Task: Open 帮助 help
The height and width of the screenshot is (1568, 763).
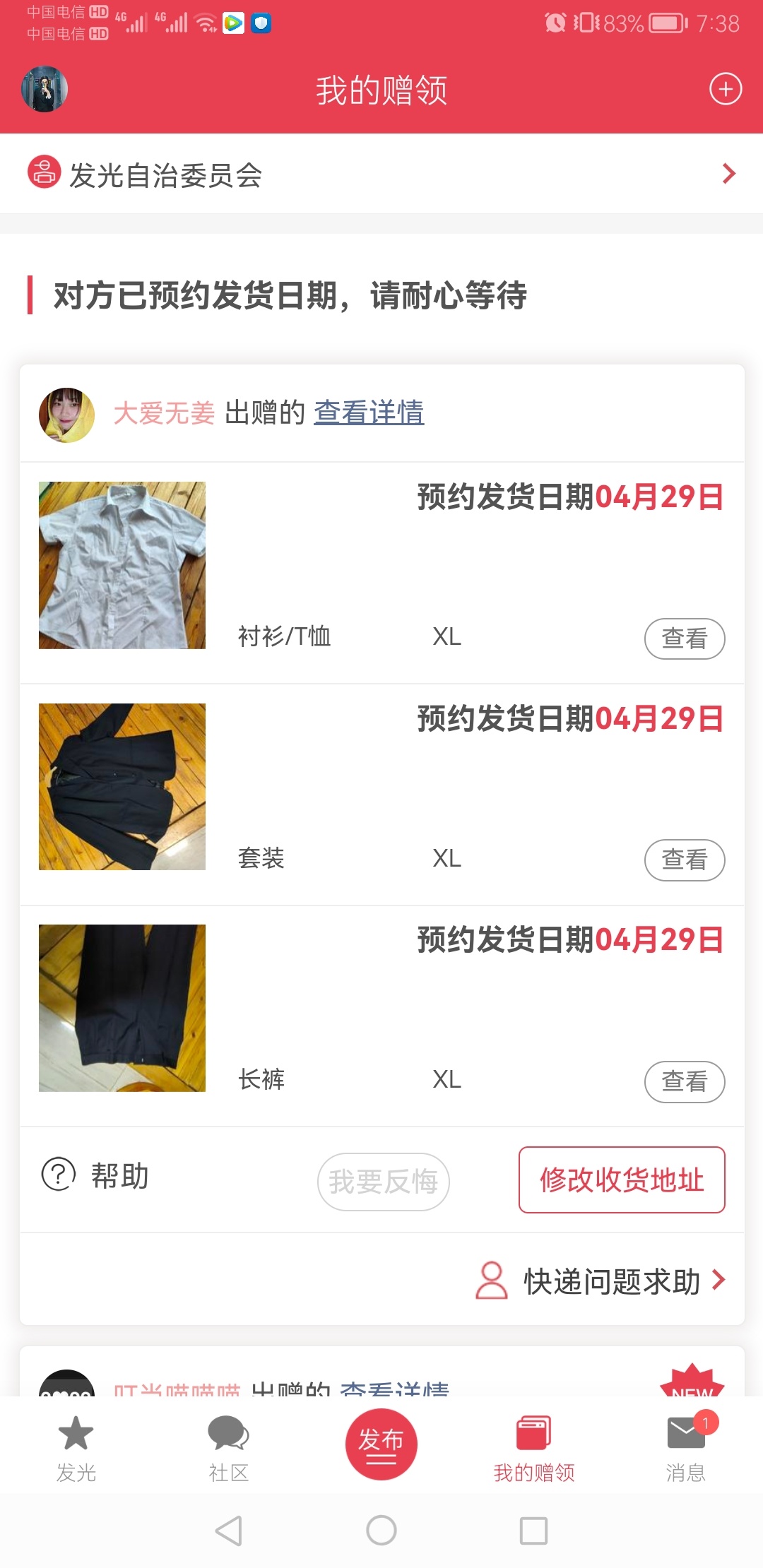Action: coord(96,1176)
